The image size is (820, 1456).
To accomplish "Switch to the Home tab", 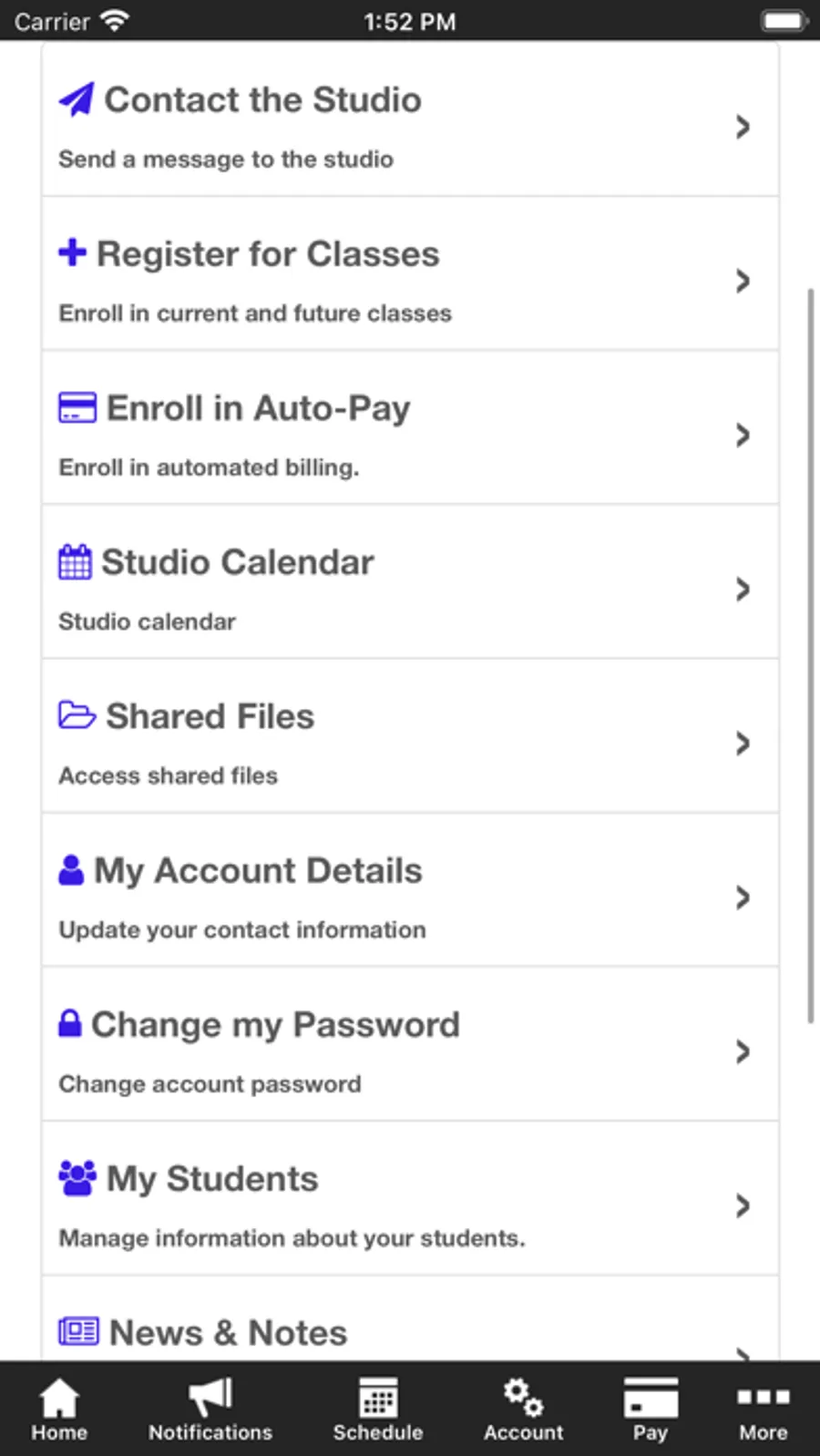I will coord(59,1408).
